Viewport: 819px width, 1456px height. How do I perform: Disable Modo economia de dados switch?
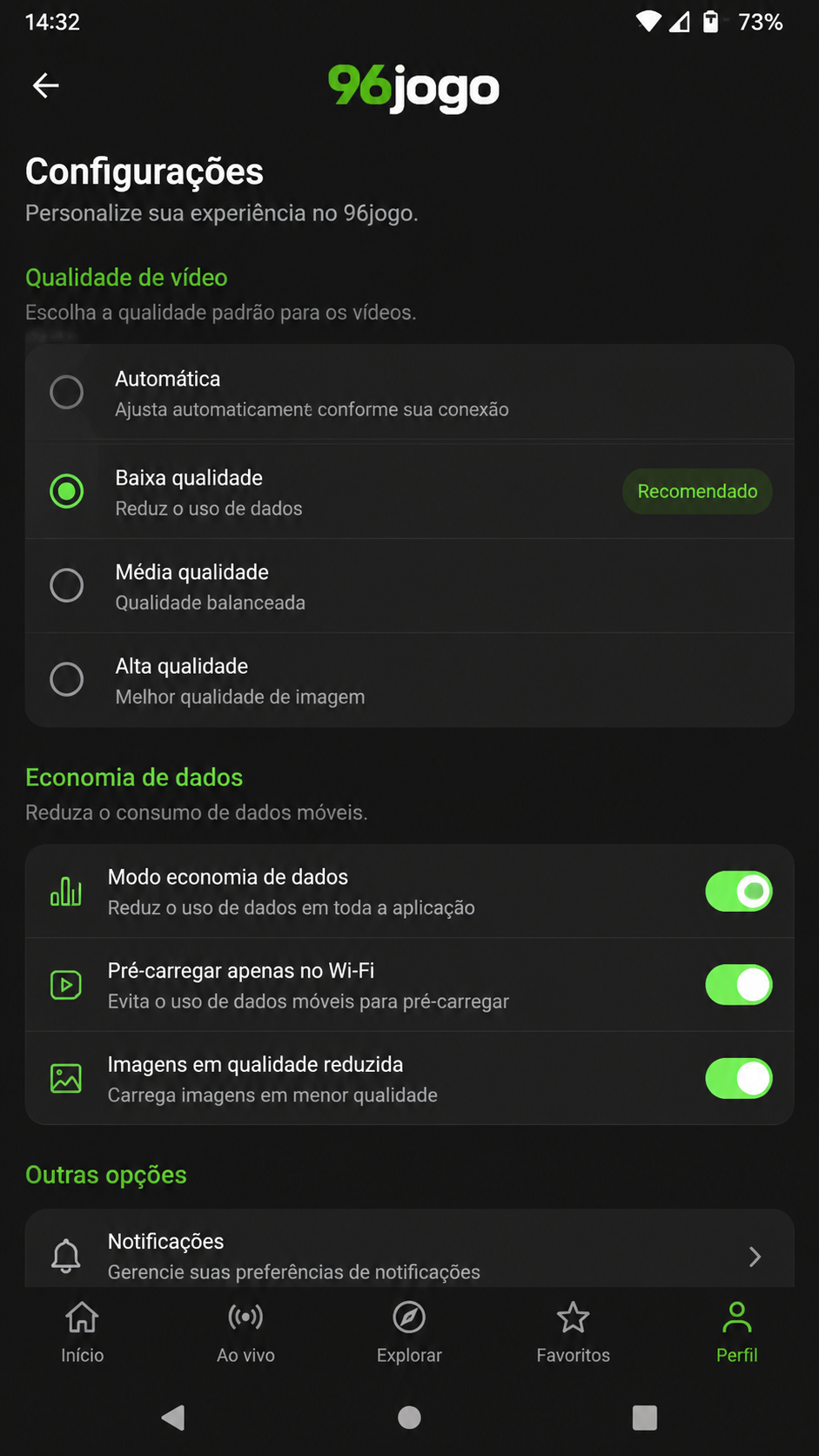click(x=738, y=892)
